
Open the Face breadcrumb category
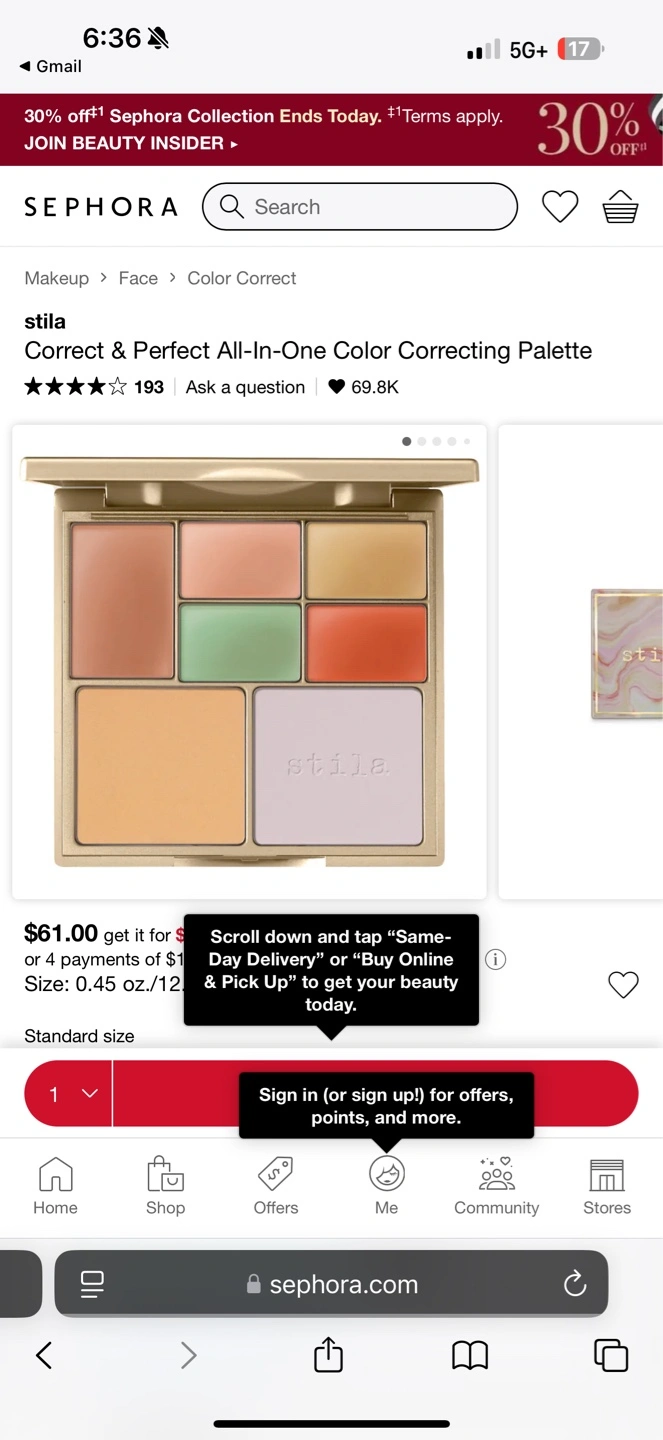click(x=138, y=278)
